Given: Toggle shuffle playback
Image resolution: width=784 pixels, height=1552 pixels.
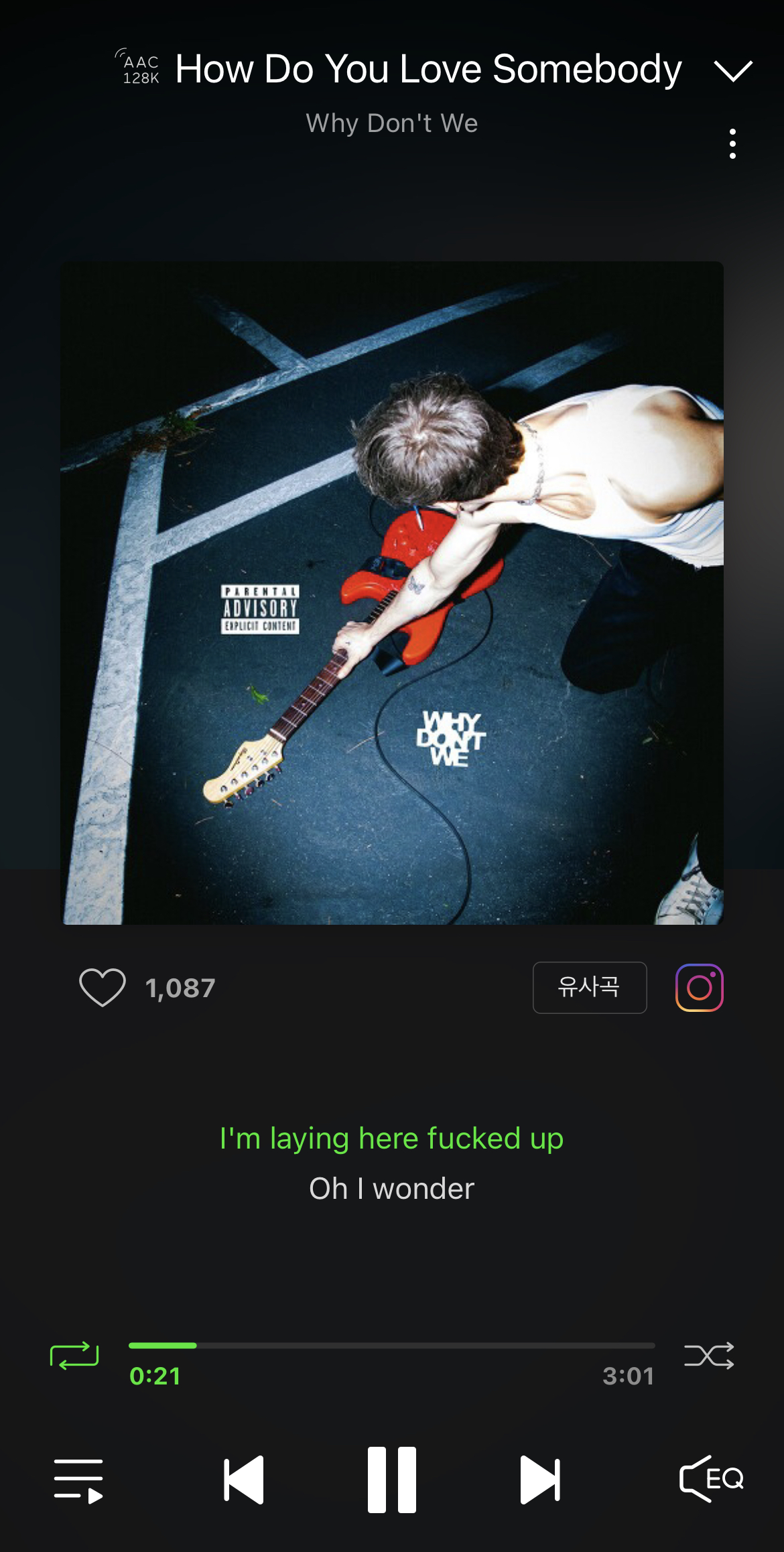Looking at the screenshot, I should [709, 1355].
